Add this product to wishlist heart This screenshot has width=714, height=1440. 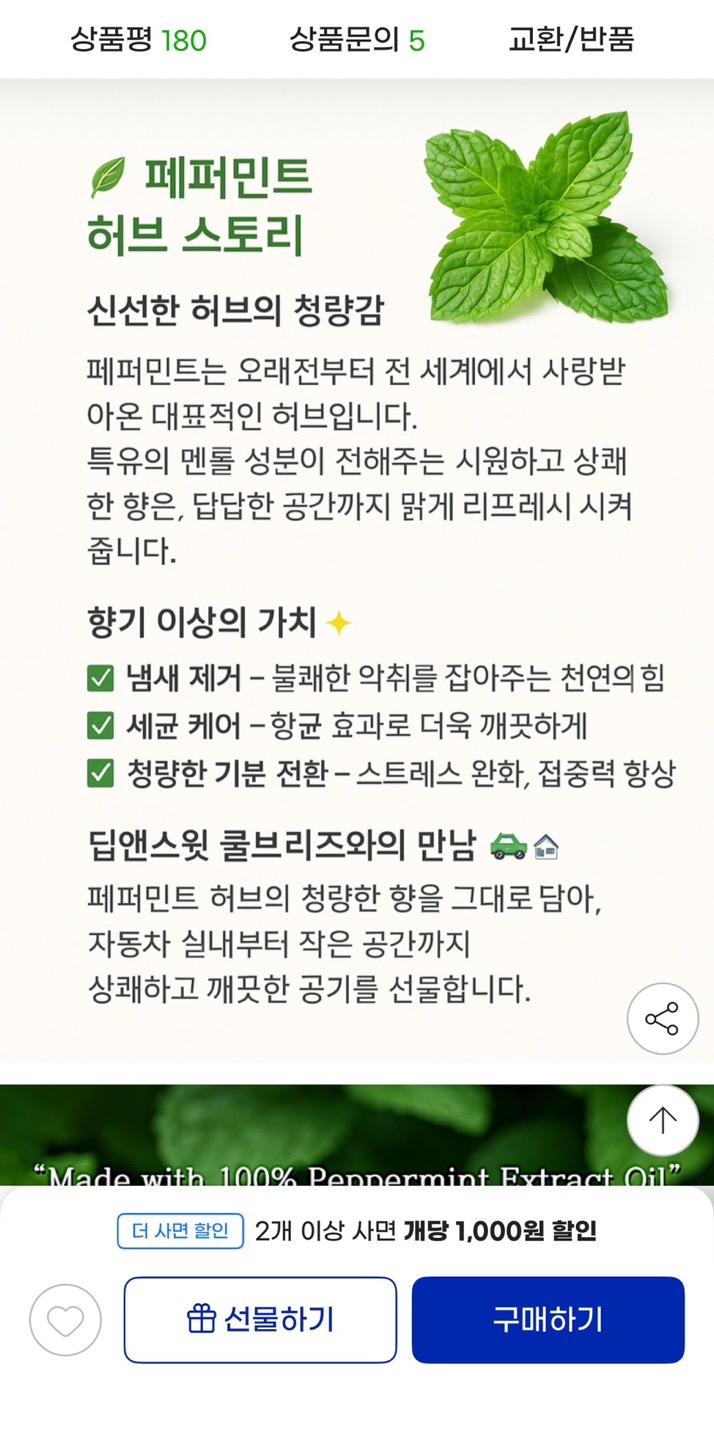click(66, 1320)
